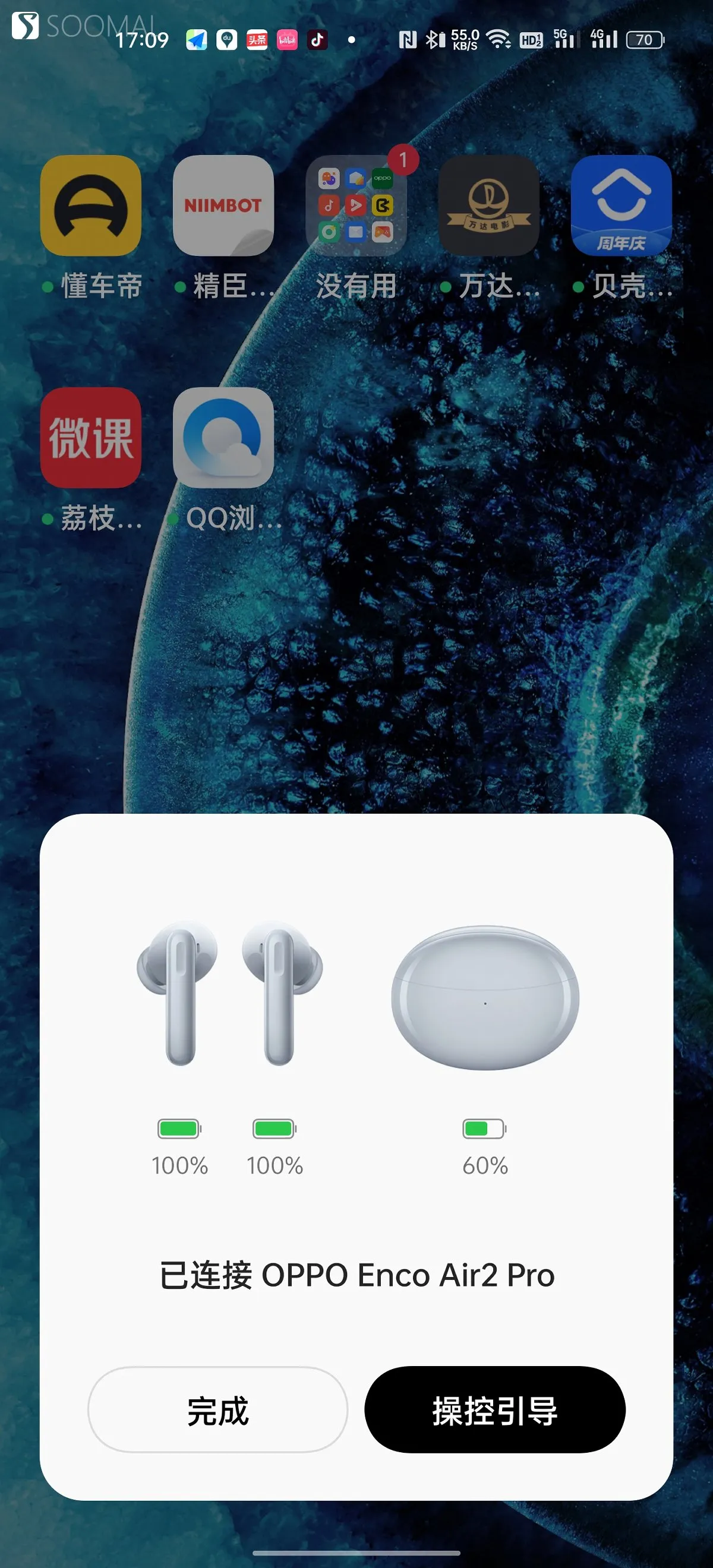This screenshot has height=1568, width=713.
Task: Open the 懂车帝 app
Action: tap(91, 206)
